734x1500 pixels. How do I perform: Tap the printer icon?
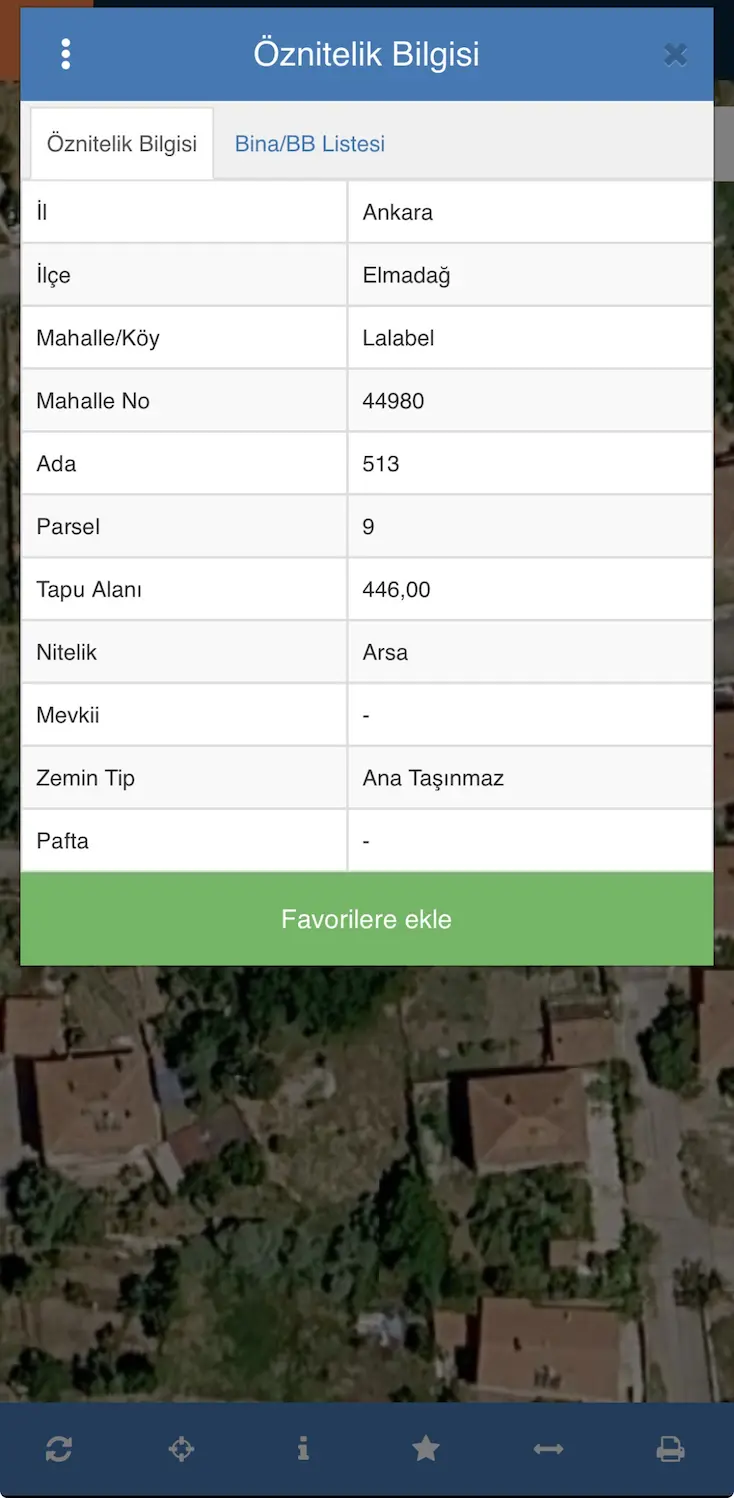coord(670,1449)
